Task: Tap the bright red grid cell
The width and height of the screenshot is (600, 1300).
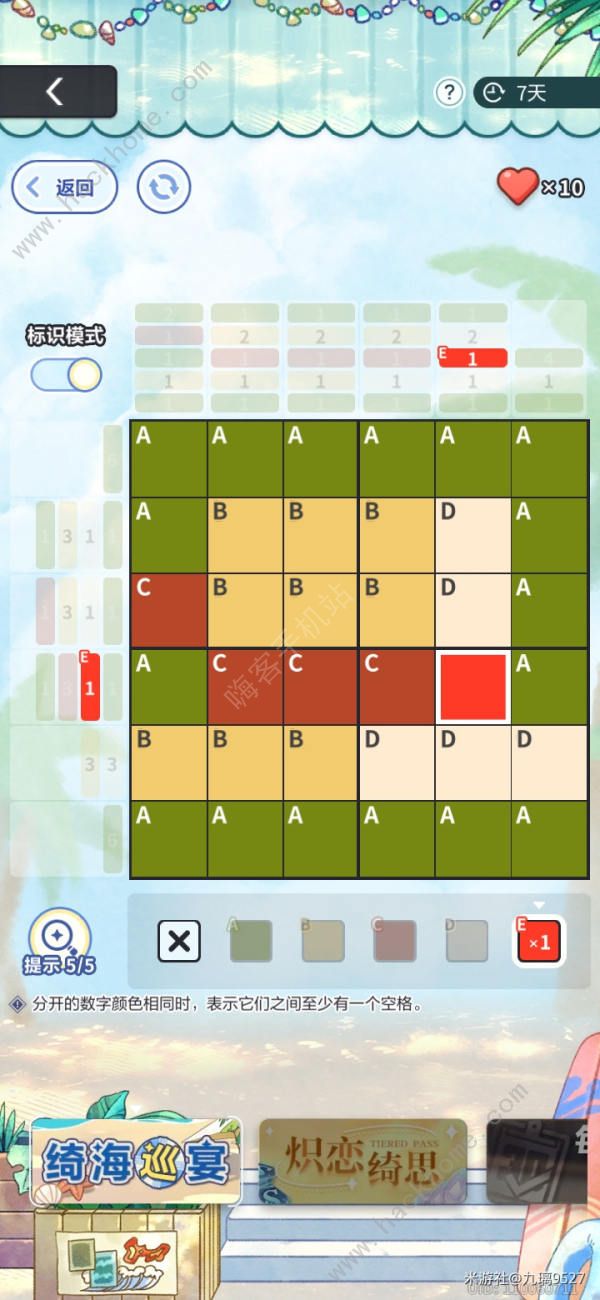Action: (x=473, y=687)
